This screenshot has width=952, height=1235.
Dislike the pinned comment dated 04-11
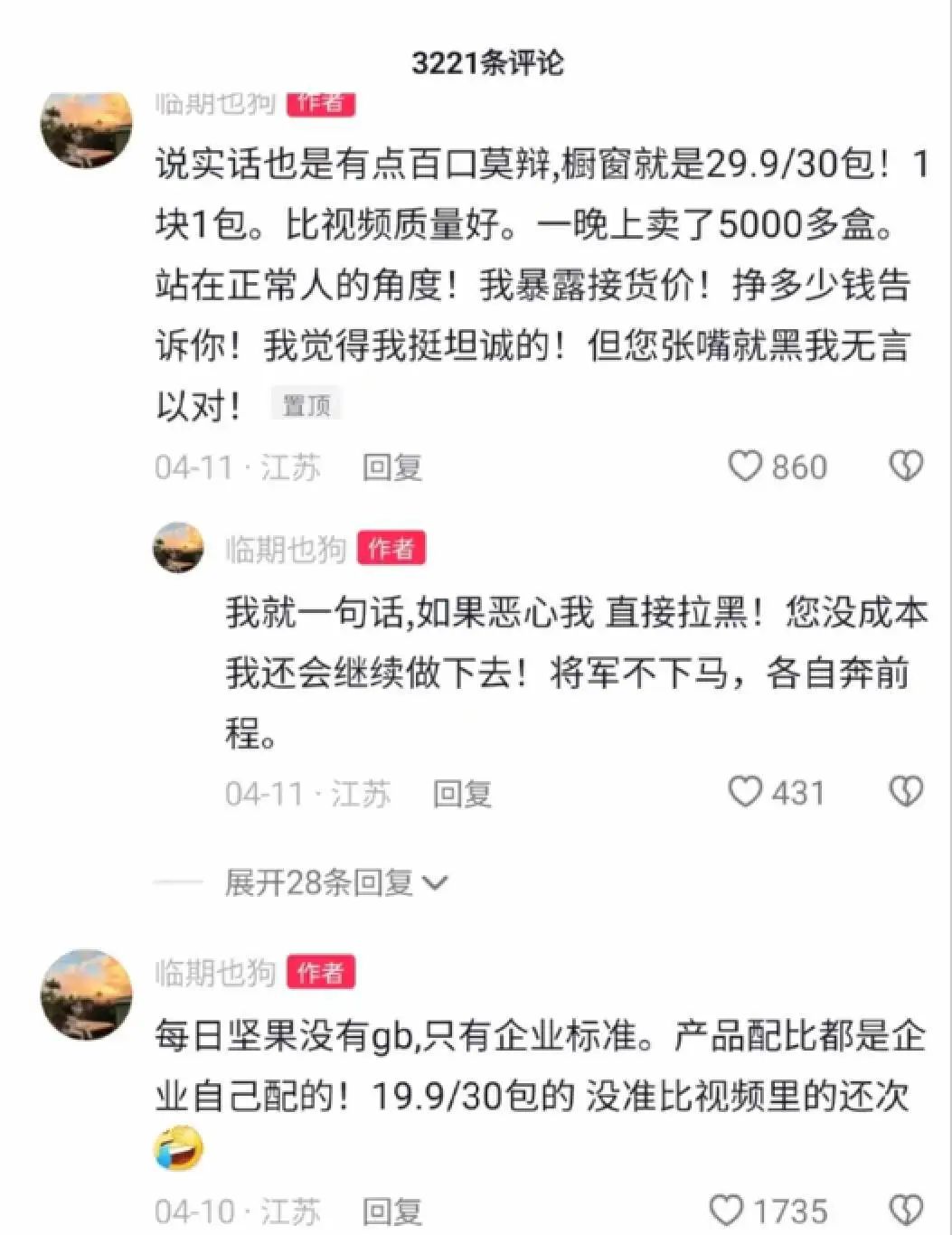point(906,467)
